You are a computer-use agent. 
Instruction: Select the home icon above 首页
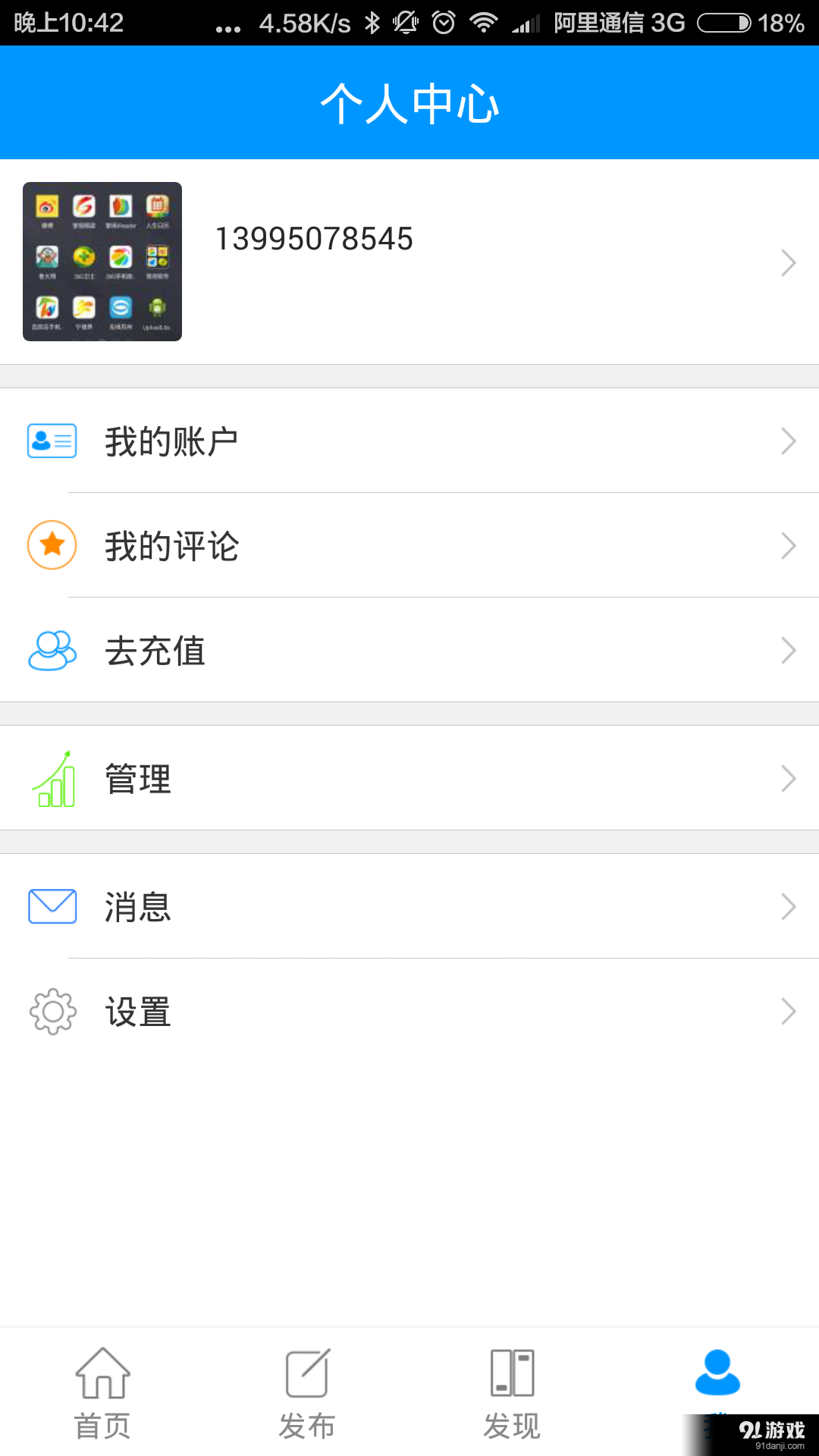[102, 1373]
